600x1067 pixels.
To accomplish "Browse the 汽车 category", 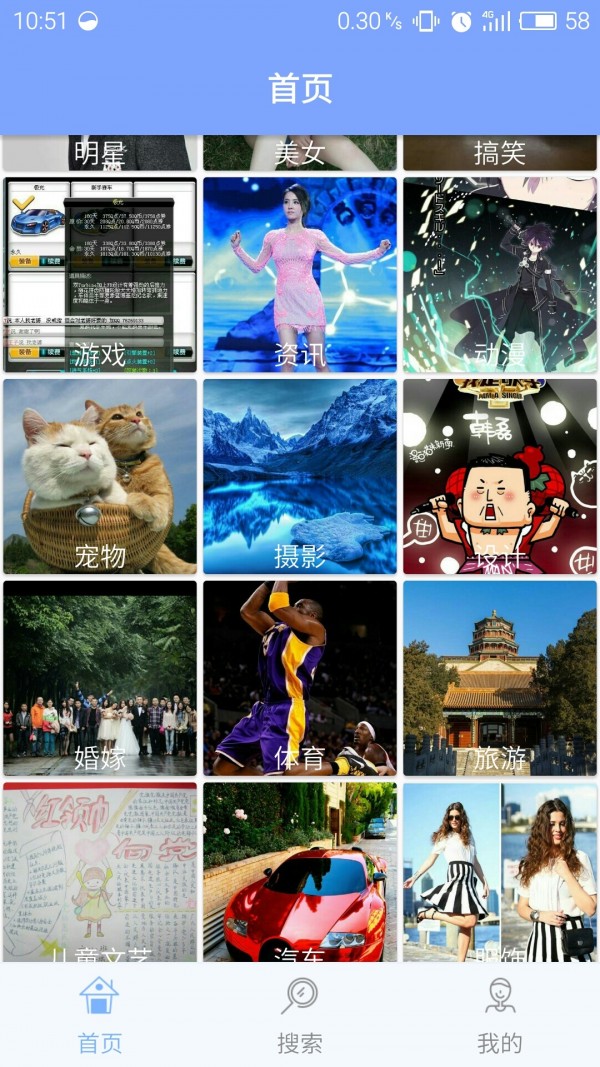I will point(300,872).
